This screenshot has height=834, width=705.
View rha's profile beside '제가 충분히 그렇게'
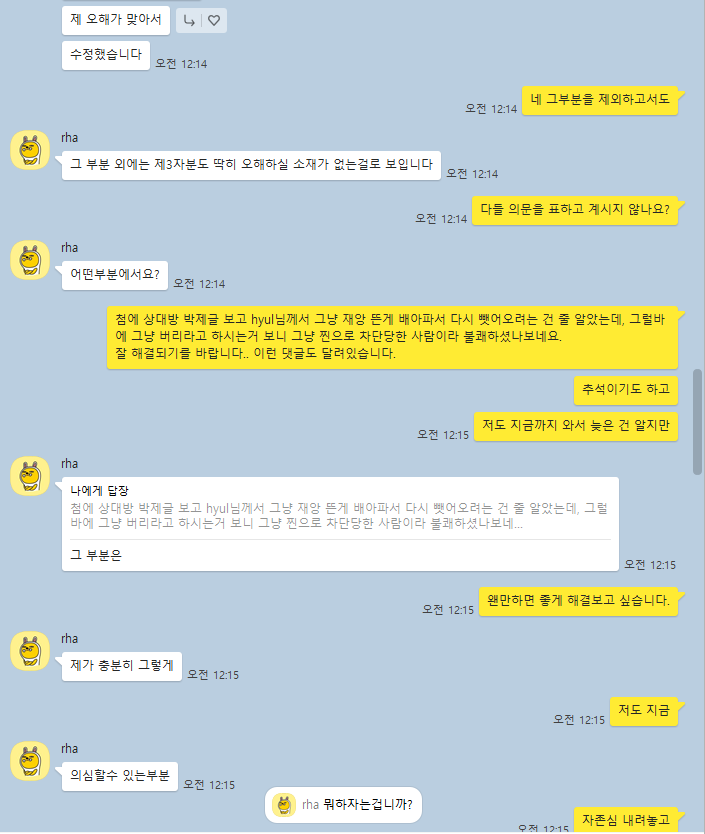click(x=30, y=651)
